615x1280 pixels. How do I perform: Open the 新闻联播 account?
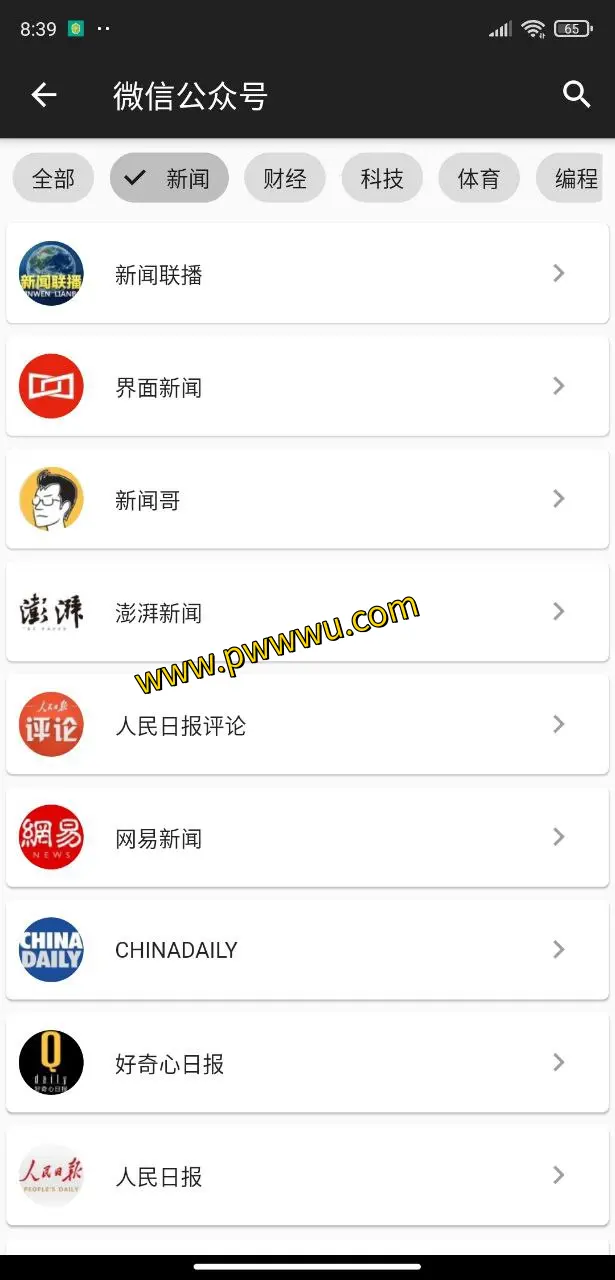coord(307,274)
